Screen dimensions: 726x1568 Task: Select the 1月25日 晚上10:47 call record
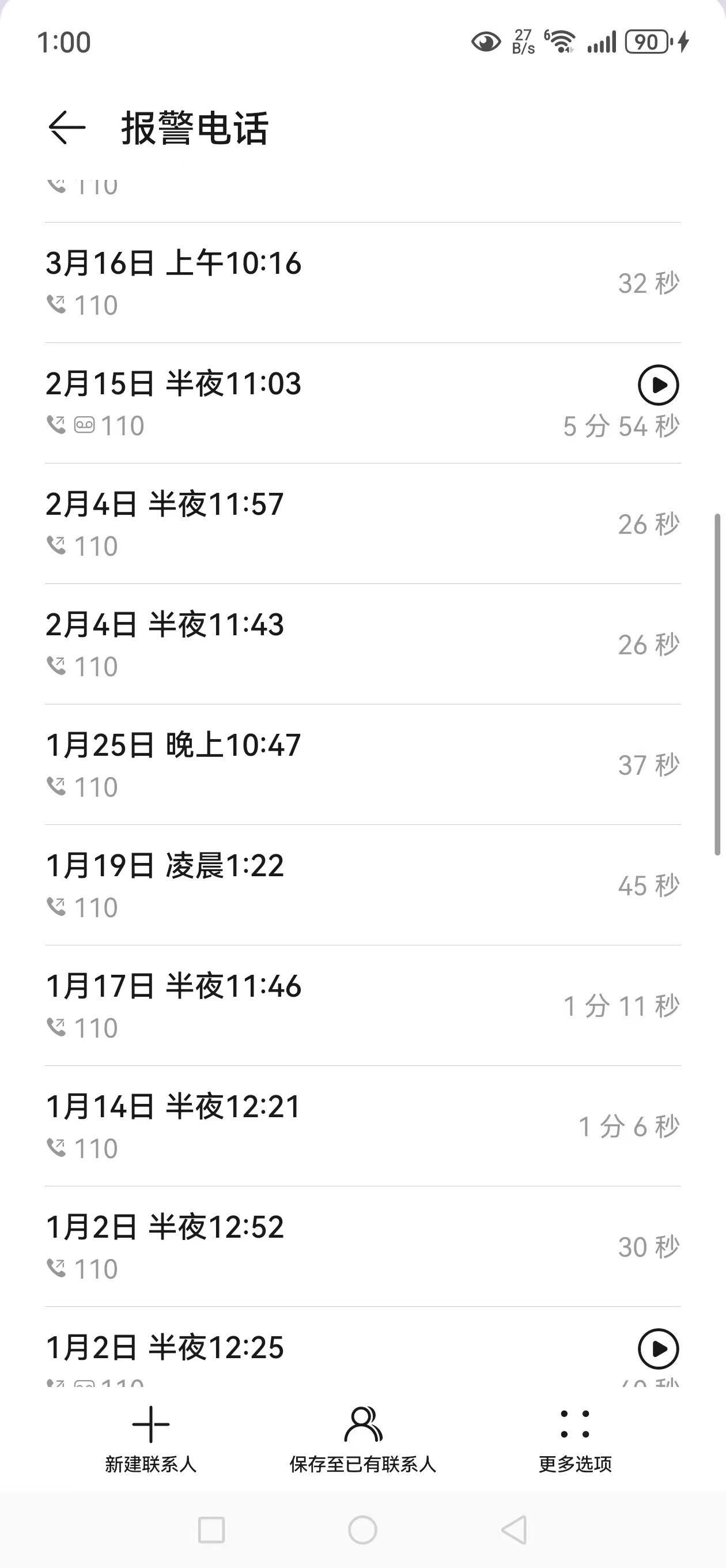click(362, 765)
